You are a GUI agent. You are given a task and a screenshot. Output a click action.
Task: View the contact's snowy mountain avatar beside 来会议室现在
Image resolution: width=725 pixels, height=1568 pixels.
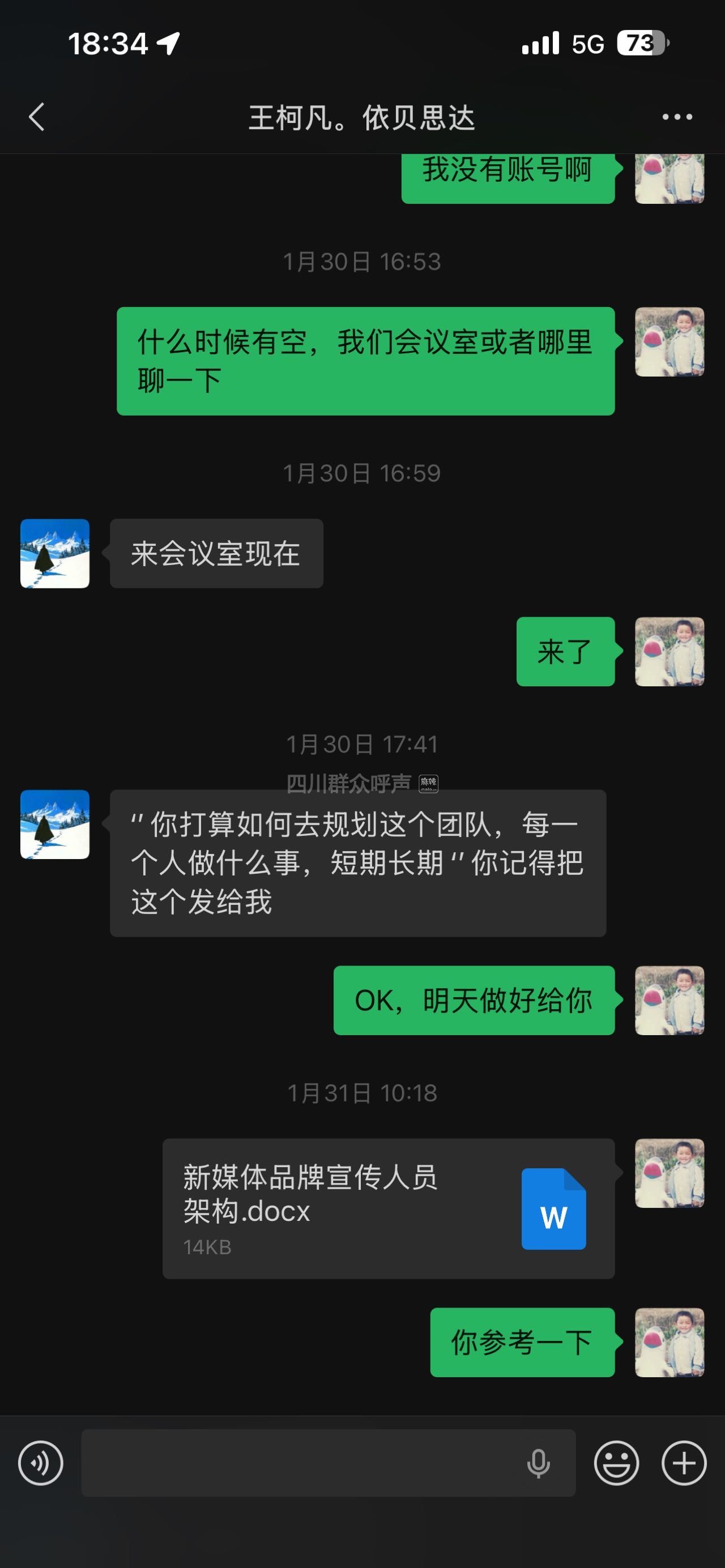(55, 553)
